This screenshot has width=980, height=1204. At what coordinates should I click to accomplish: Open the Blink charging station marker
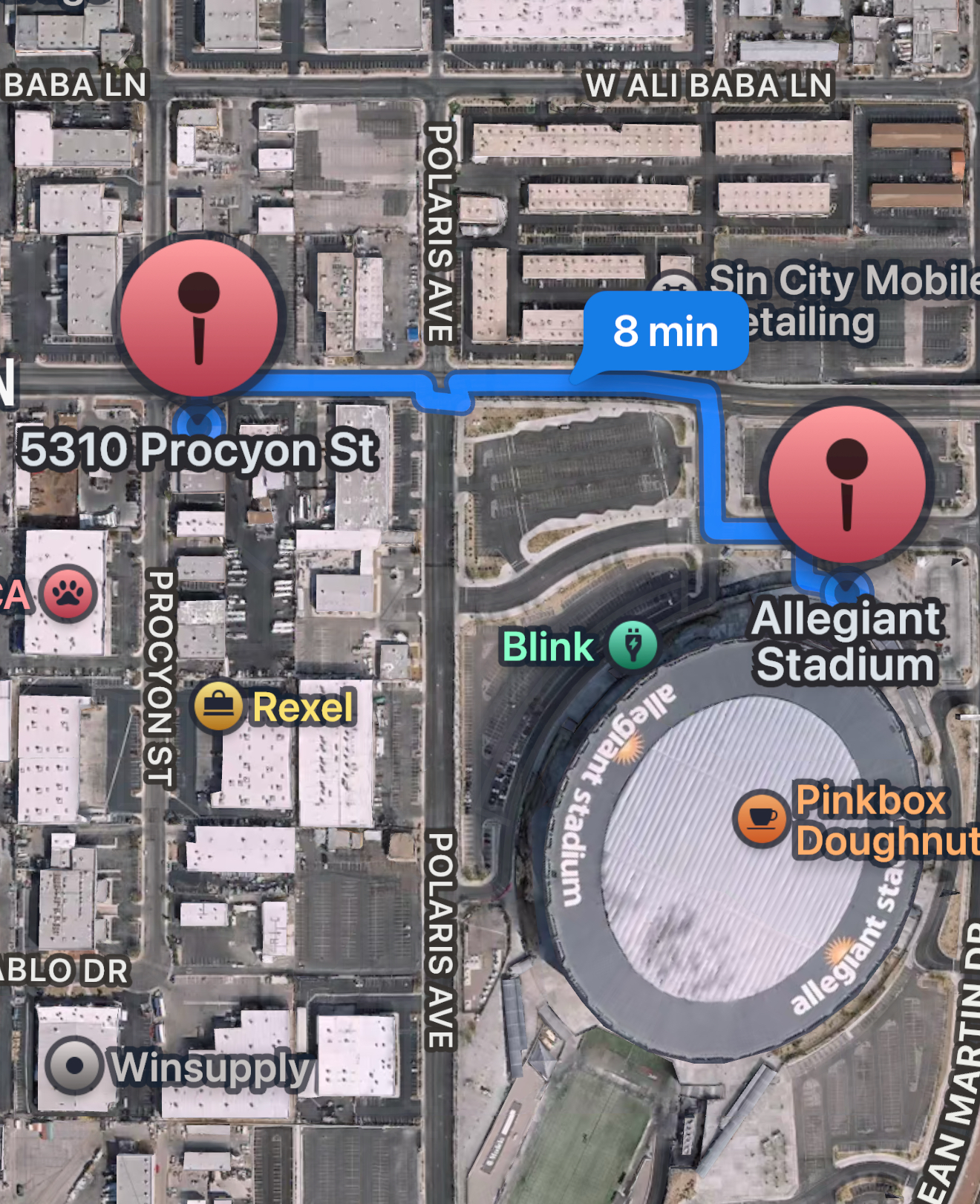(x=633, y=645)
